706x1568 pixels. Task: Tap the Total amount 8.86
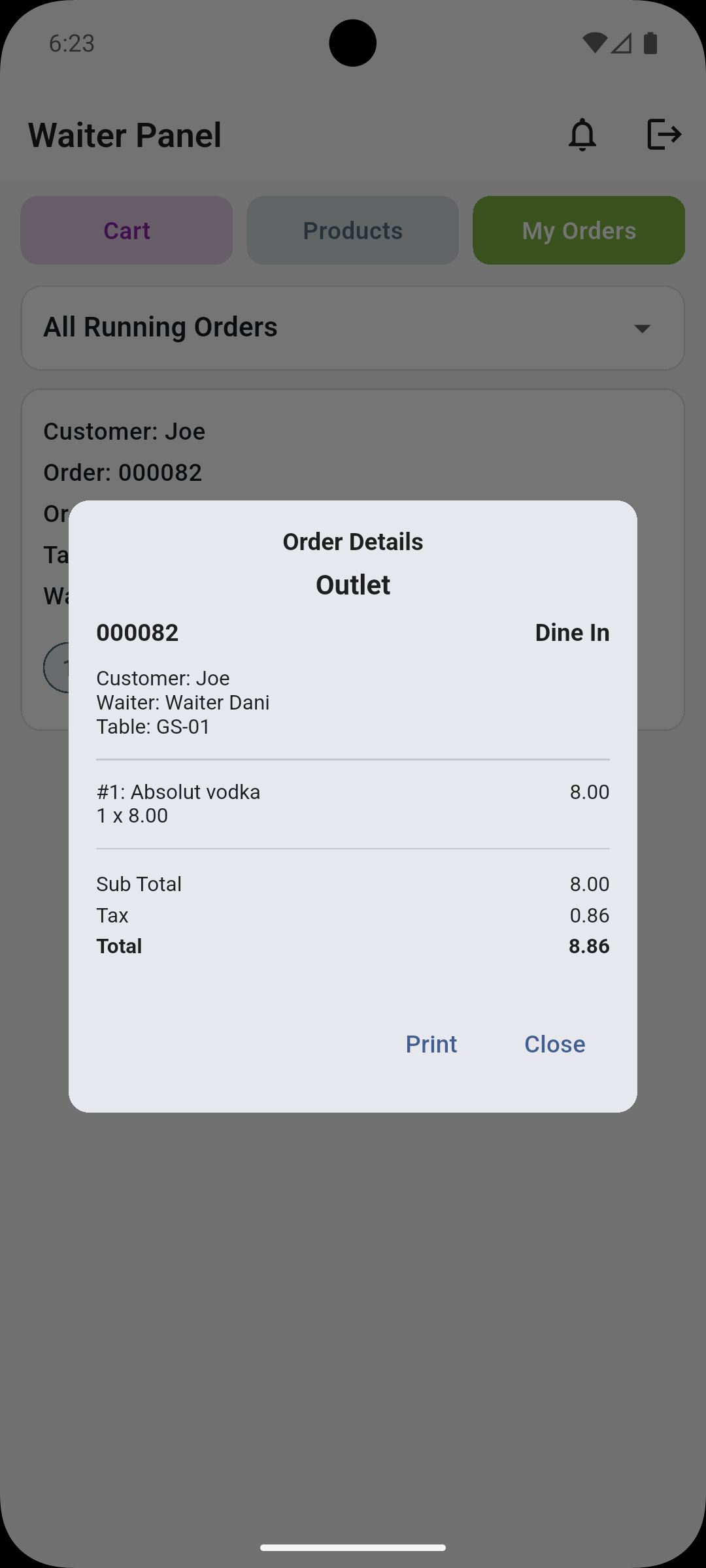coord(588,945)
